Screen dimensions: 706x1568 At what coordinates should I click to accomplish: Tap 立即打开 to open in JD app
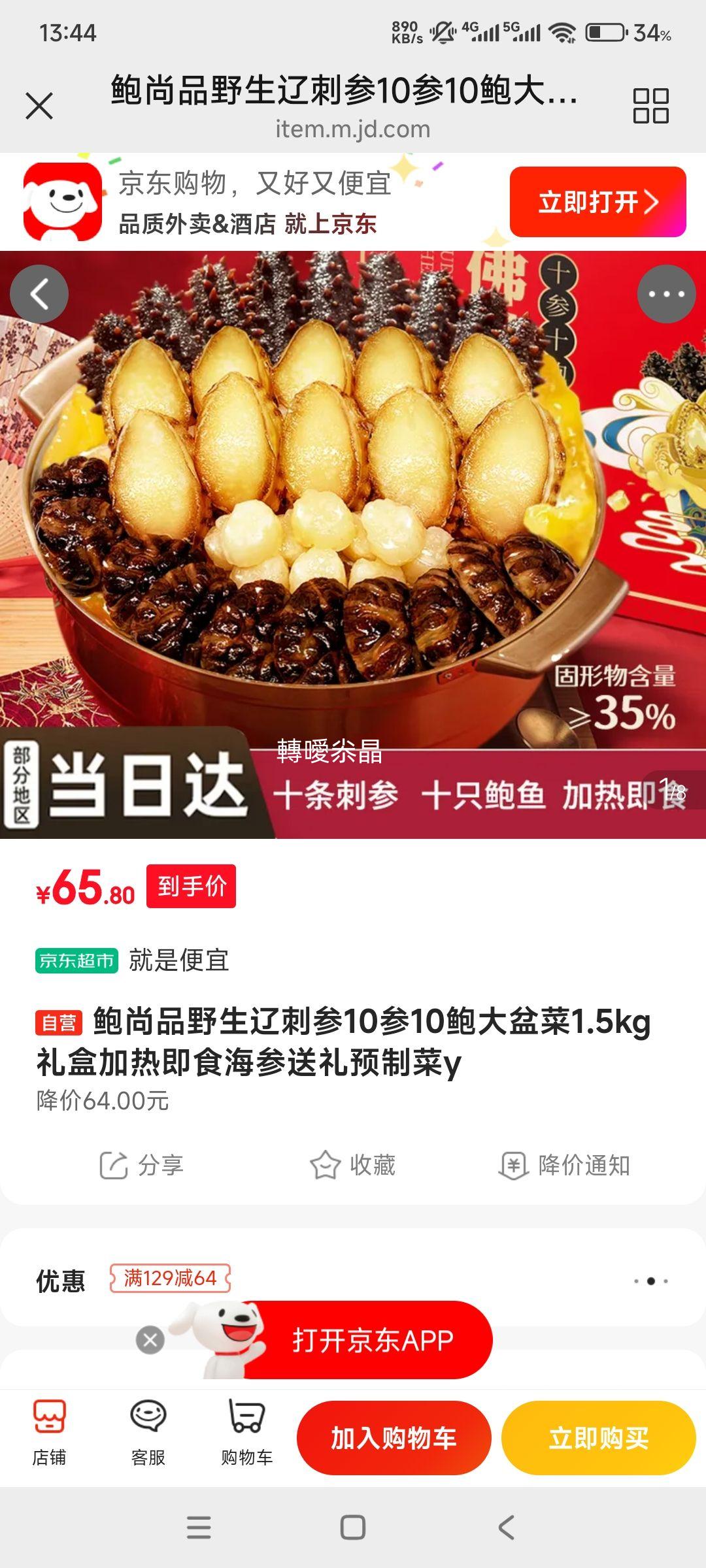pos(596,203)
